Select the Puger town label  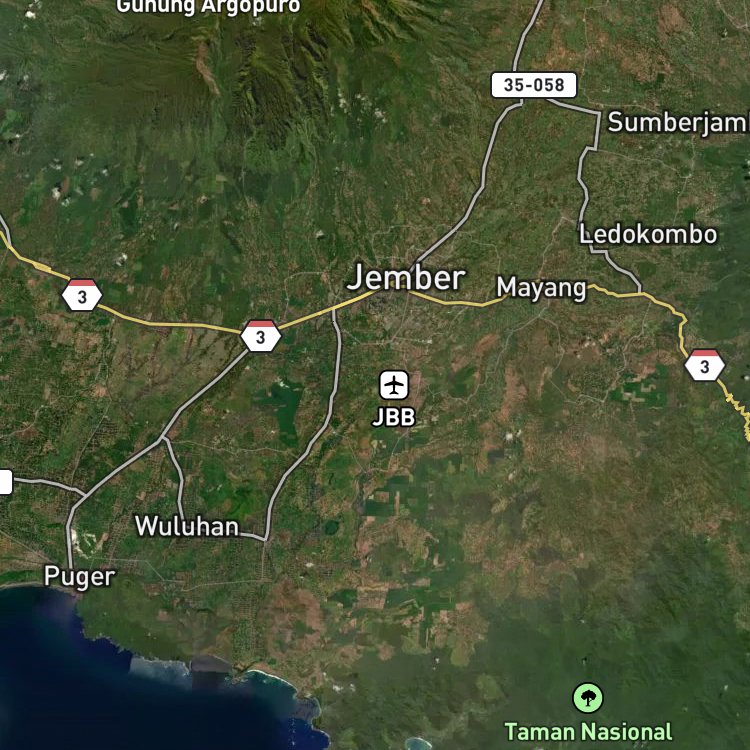coord(79,577)
